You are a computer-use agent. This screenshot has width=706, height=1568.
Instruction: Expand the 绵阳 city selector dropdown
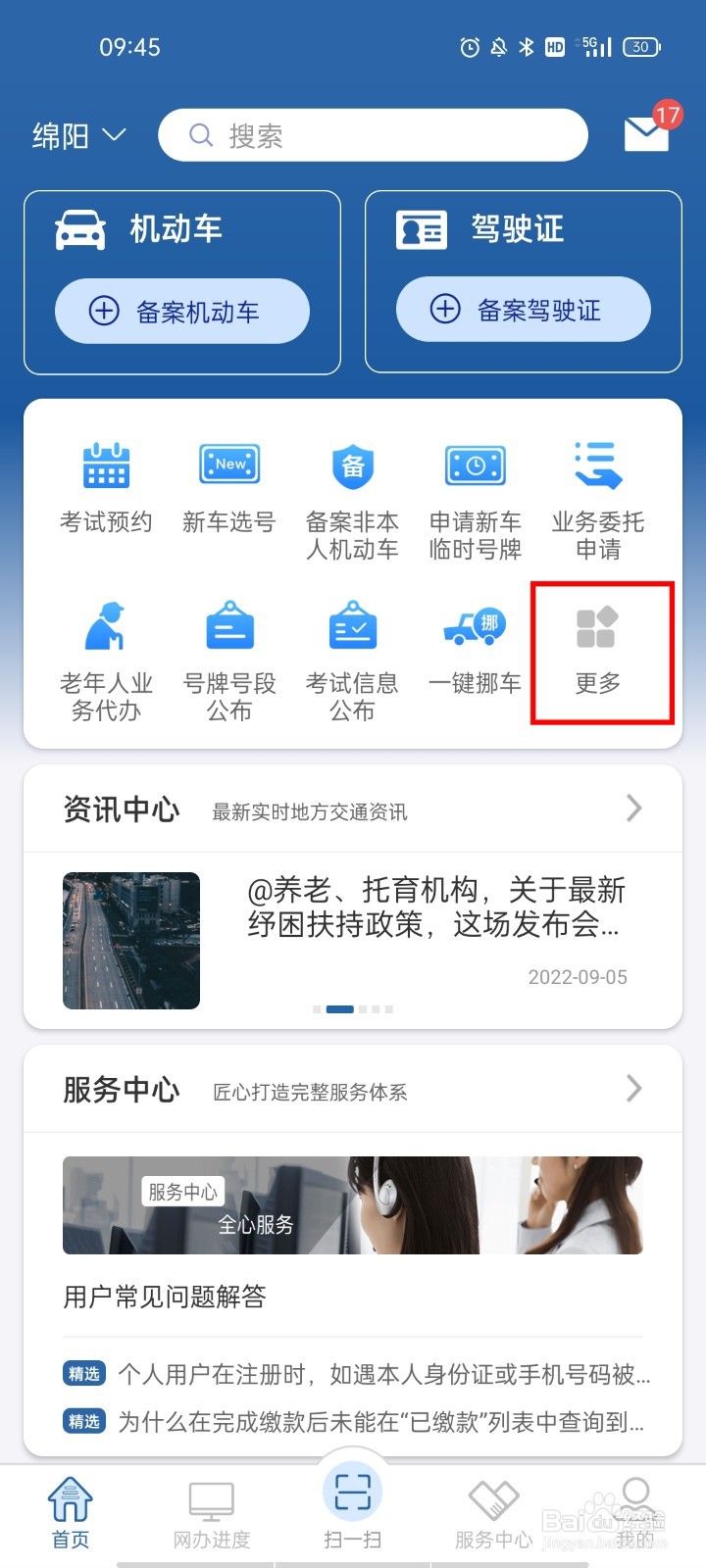point(78,135)
